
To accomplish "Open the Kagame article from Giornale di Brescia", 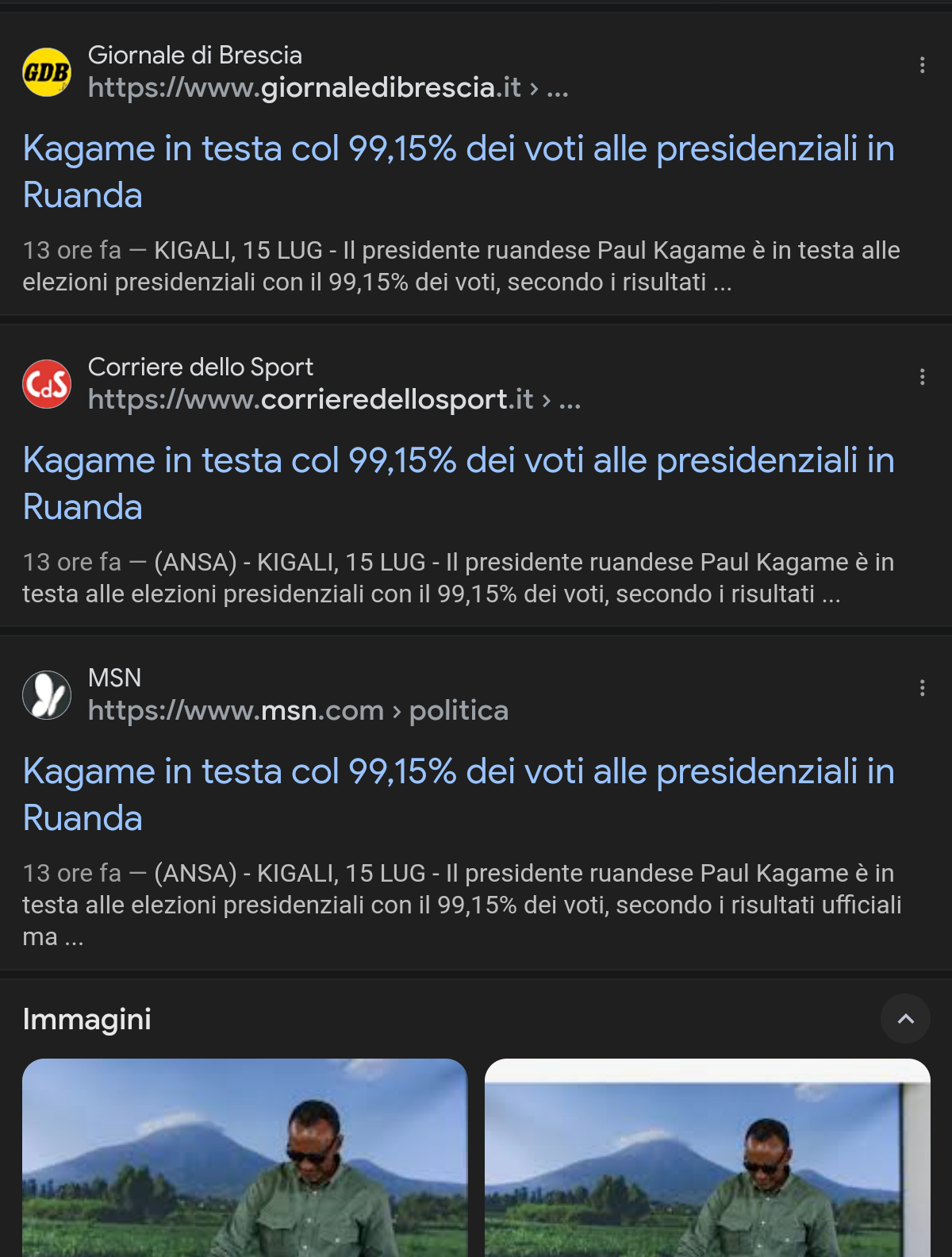I will [459, 170].
